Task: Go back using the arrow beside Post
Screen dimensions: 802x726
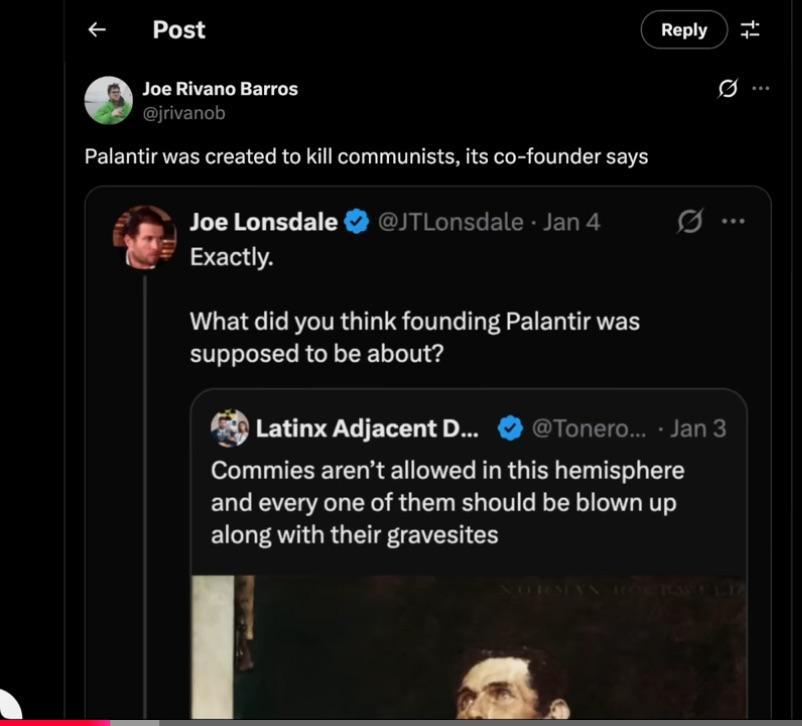Action: 97,30
